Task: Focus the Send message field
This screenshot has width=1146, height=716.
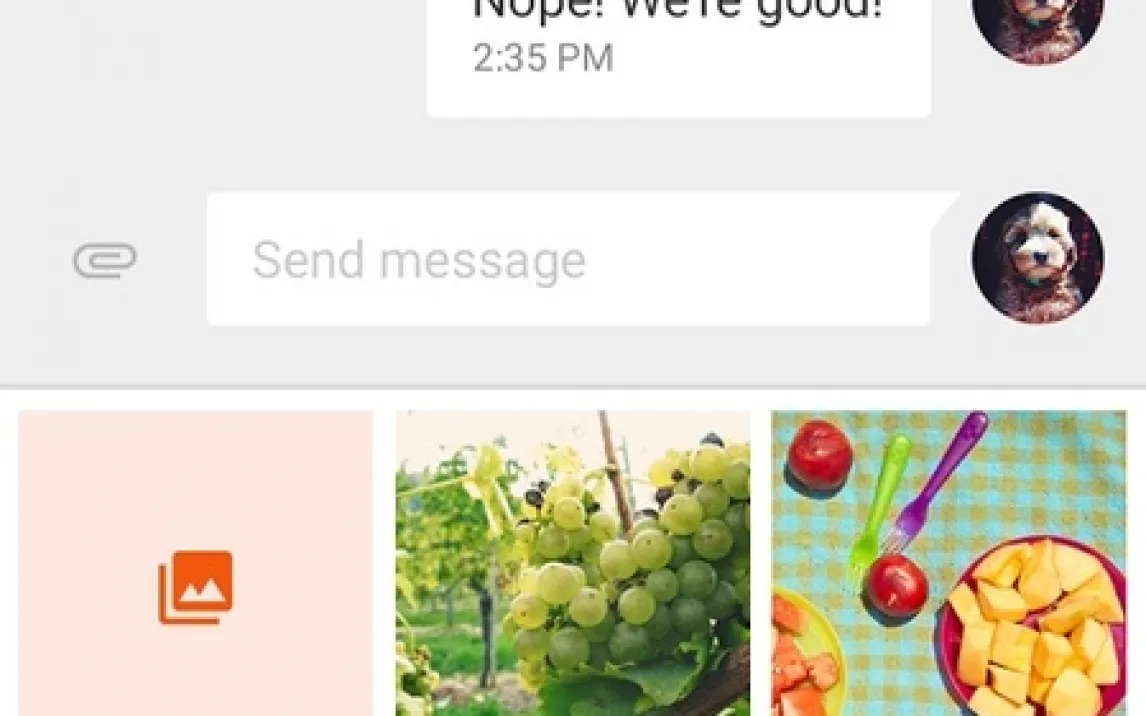Action: 568,260
